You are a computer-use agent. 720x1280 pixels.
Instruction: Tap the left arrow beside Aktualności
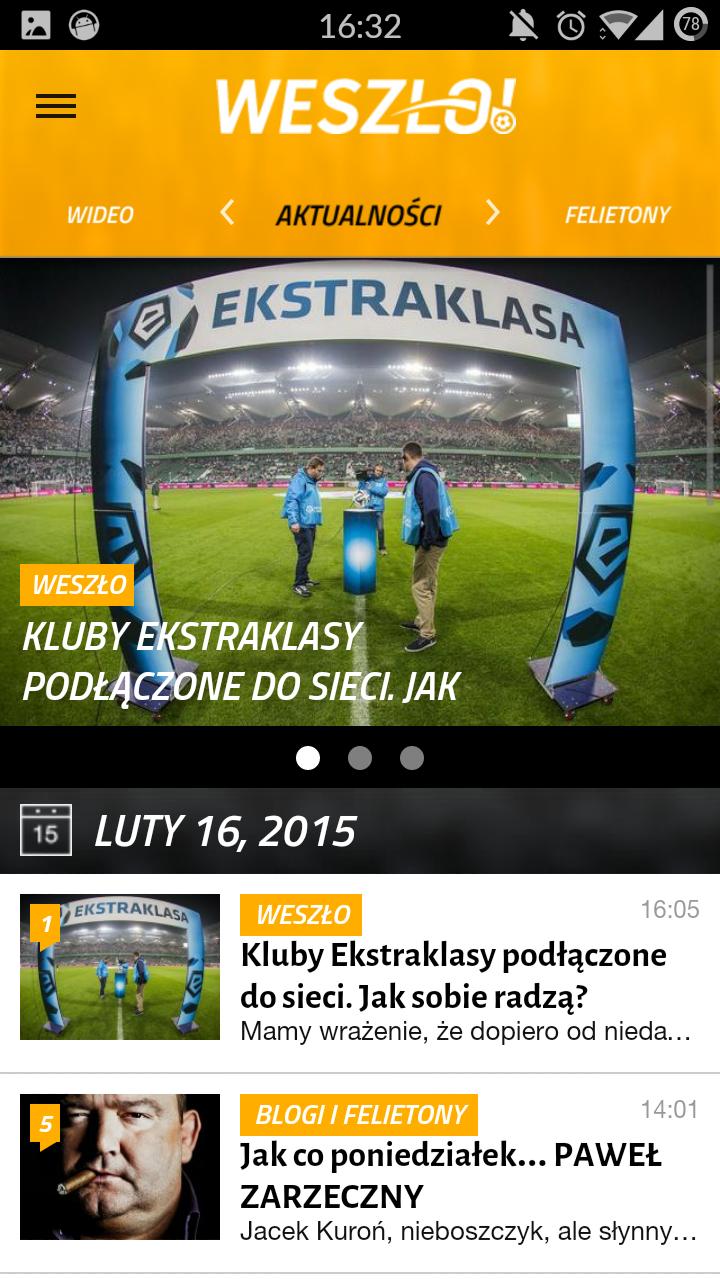tap(227, 213)
